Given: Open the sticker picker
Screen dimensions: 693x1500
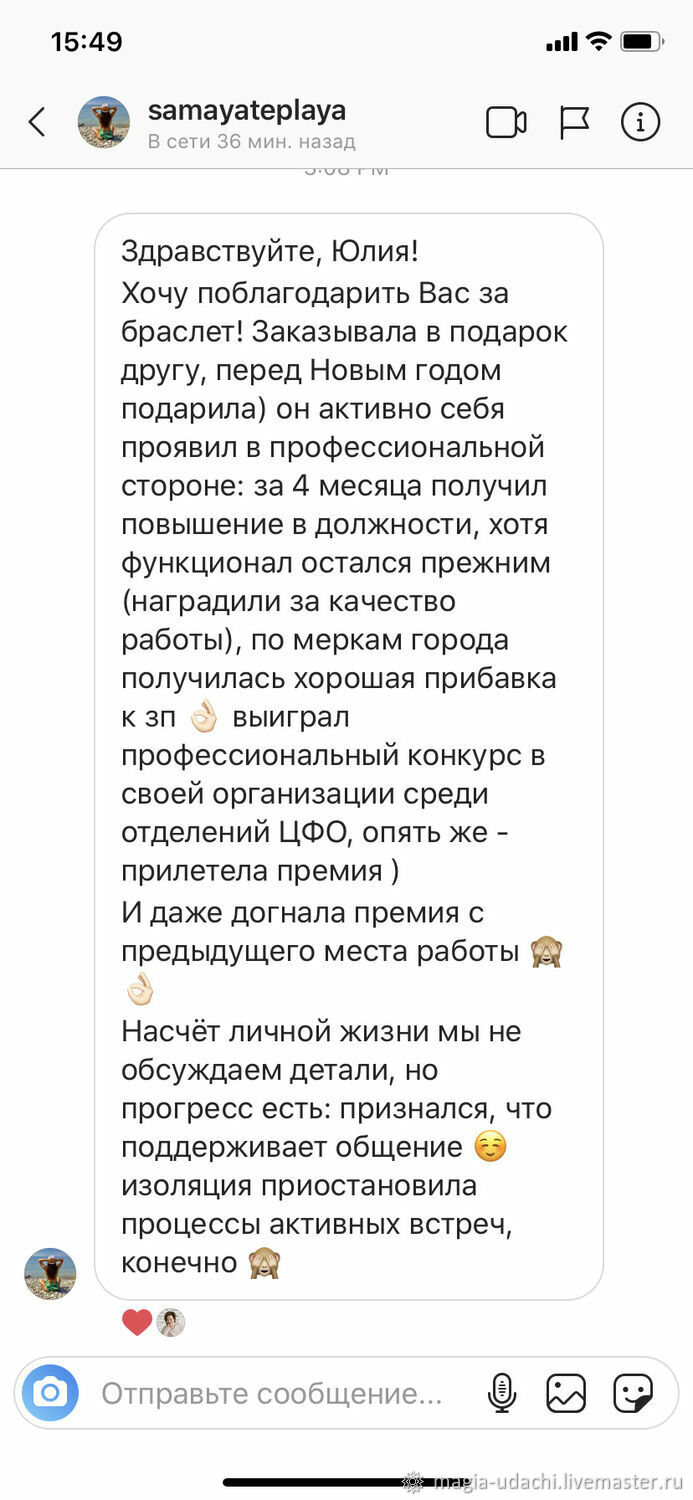Looking at the screenshot, I should coord(633,1393).
